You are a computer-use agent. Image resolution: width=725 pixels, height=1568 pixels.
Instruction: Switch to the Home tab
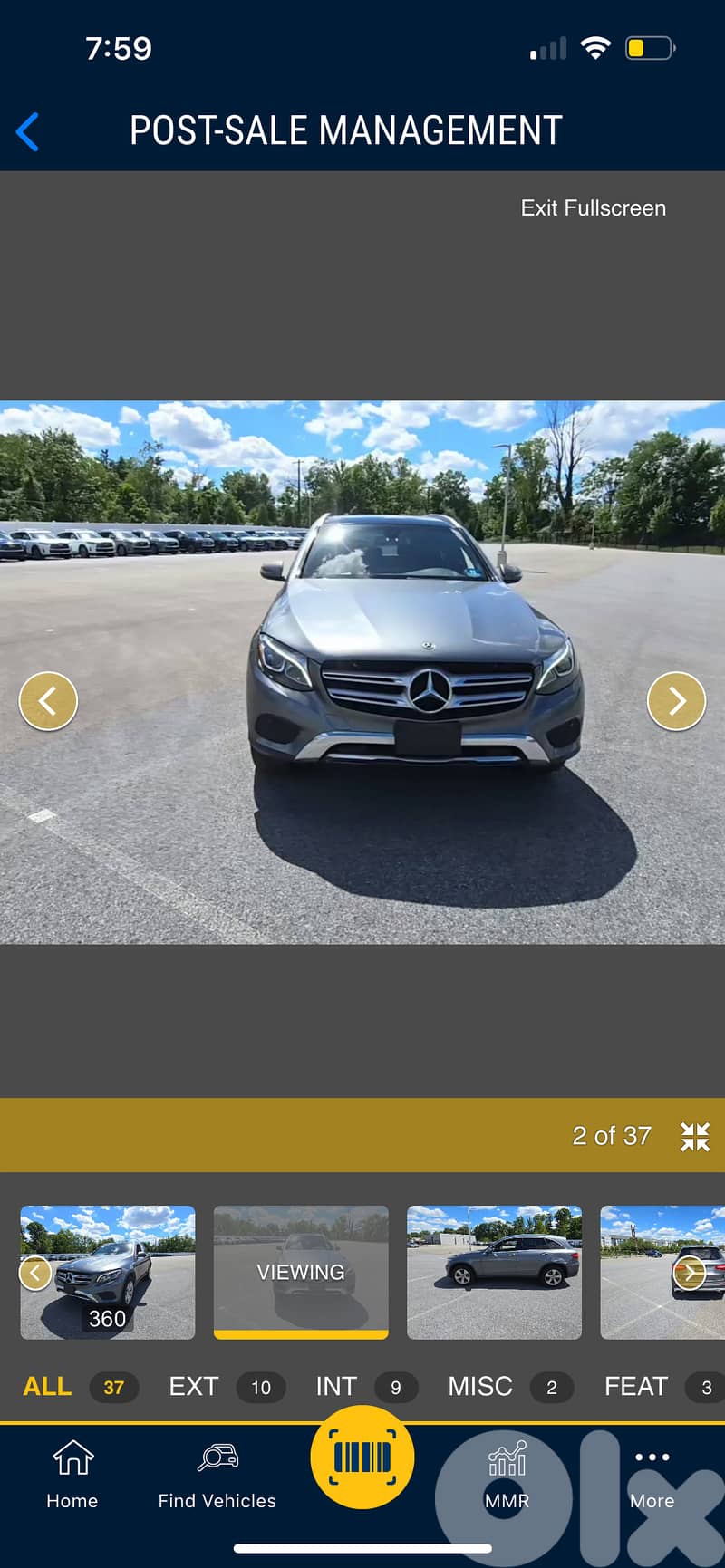[x=72, y=1474]
